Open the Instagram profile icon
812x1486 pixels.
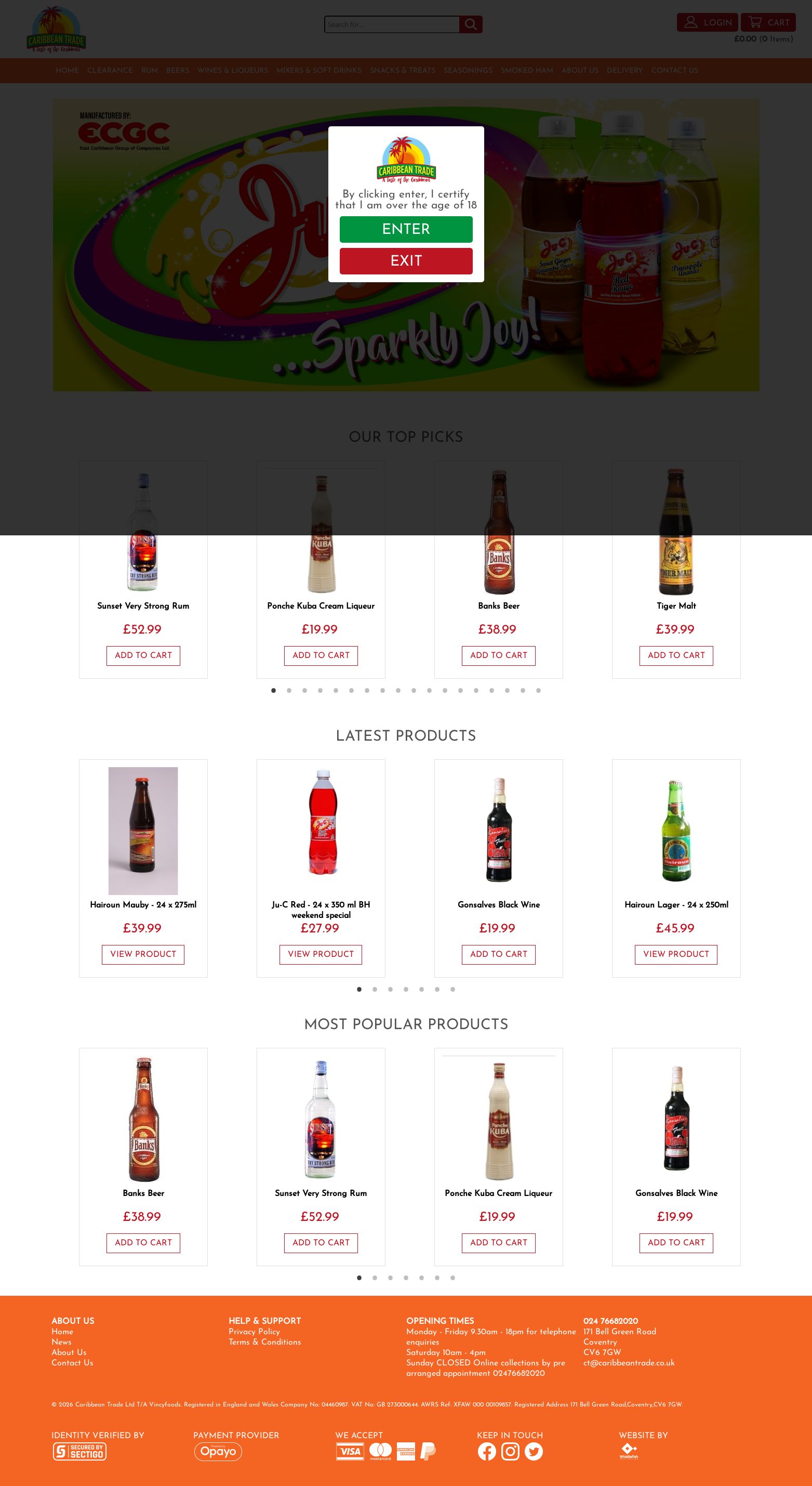[510, 1451]
